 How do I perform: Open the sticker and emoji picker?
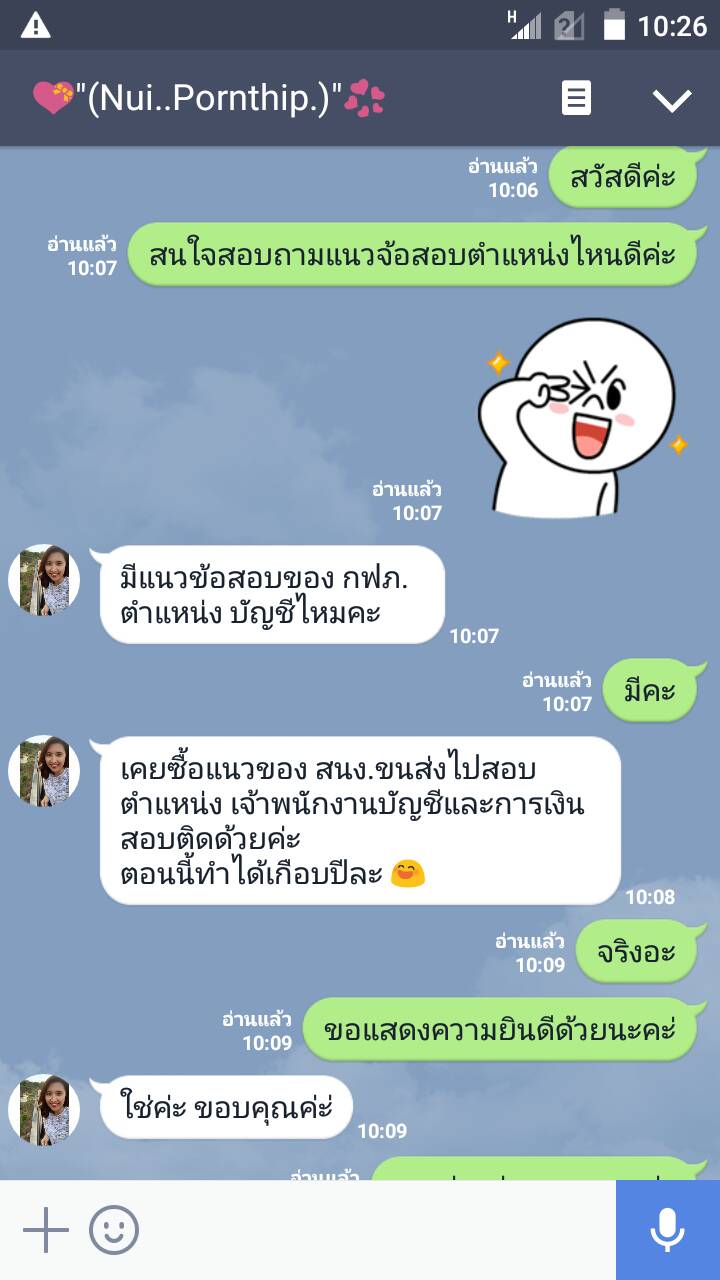tap(114, 1230)
